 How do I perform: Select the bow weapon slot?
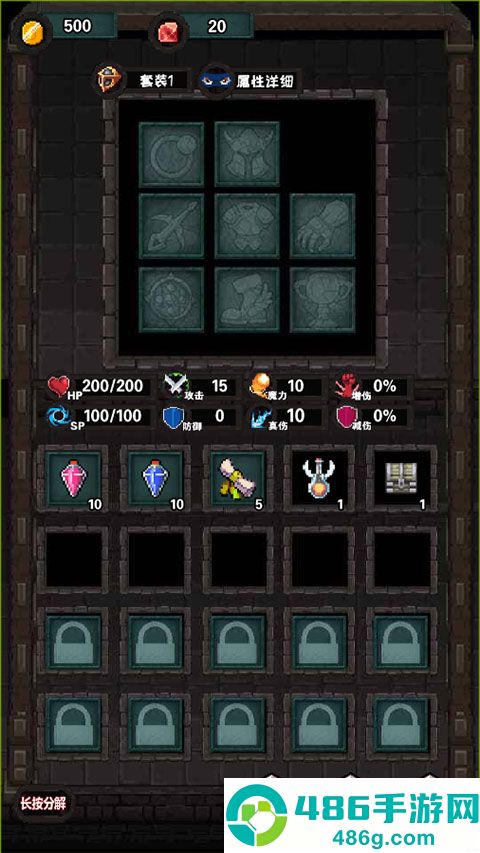coord(171,226)
